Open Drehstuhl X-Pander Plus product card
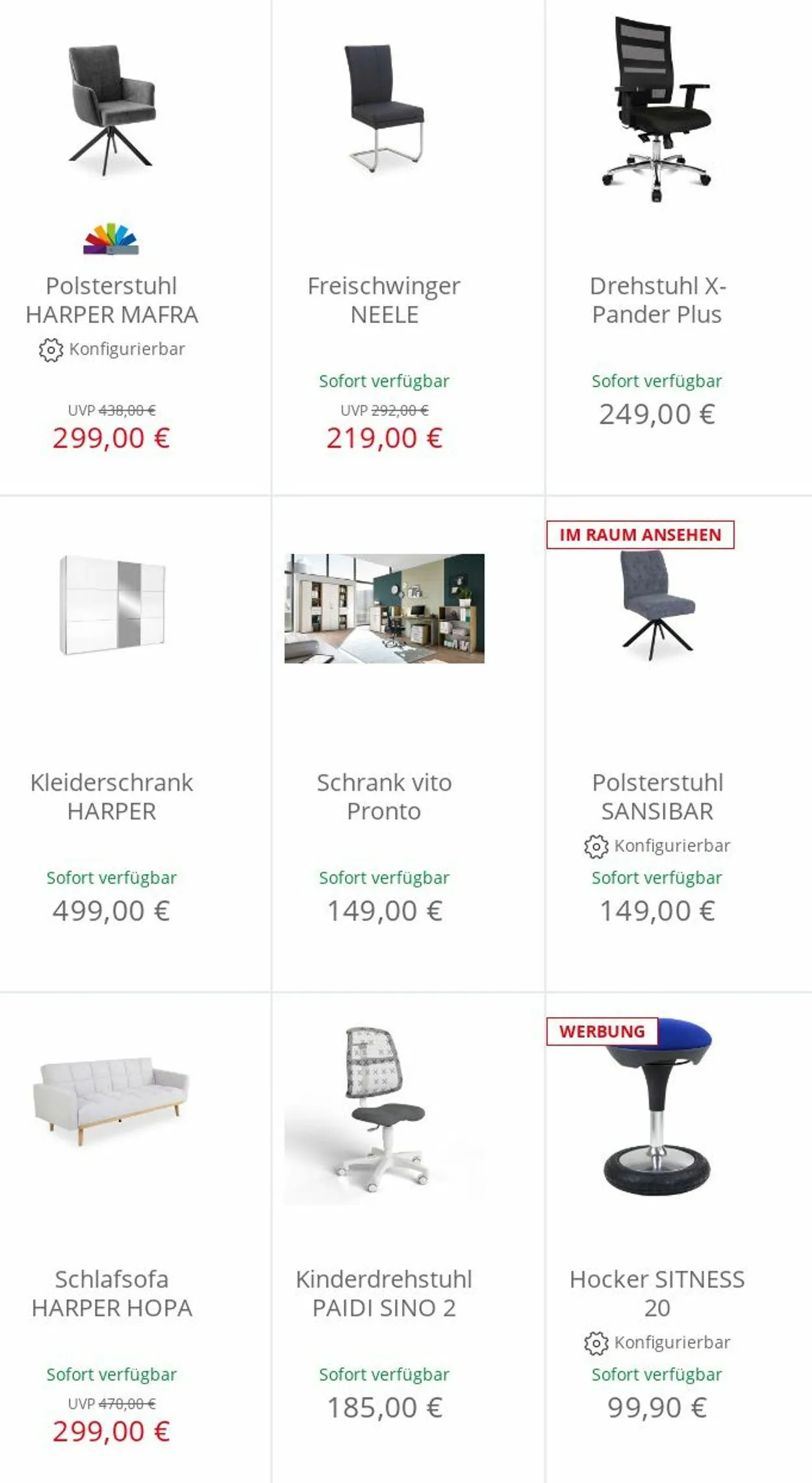812x1483 pixels. (657, 300)
